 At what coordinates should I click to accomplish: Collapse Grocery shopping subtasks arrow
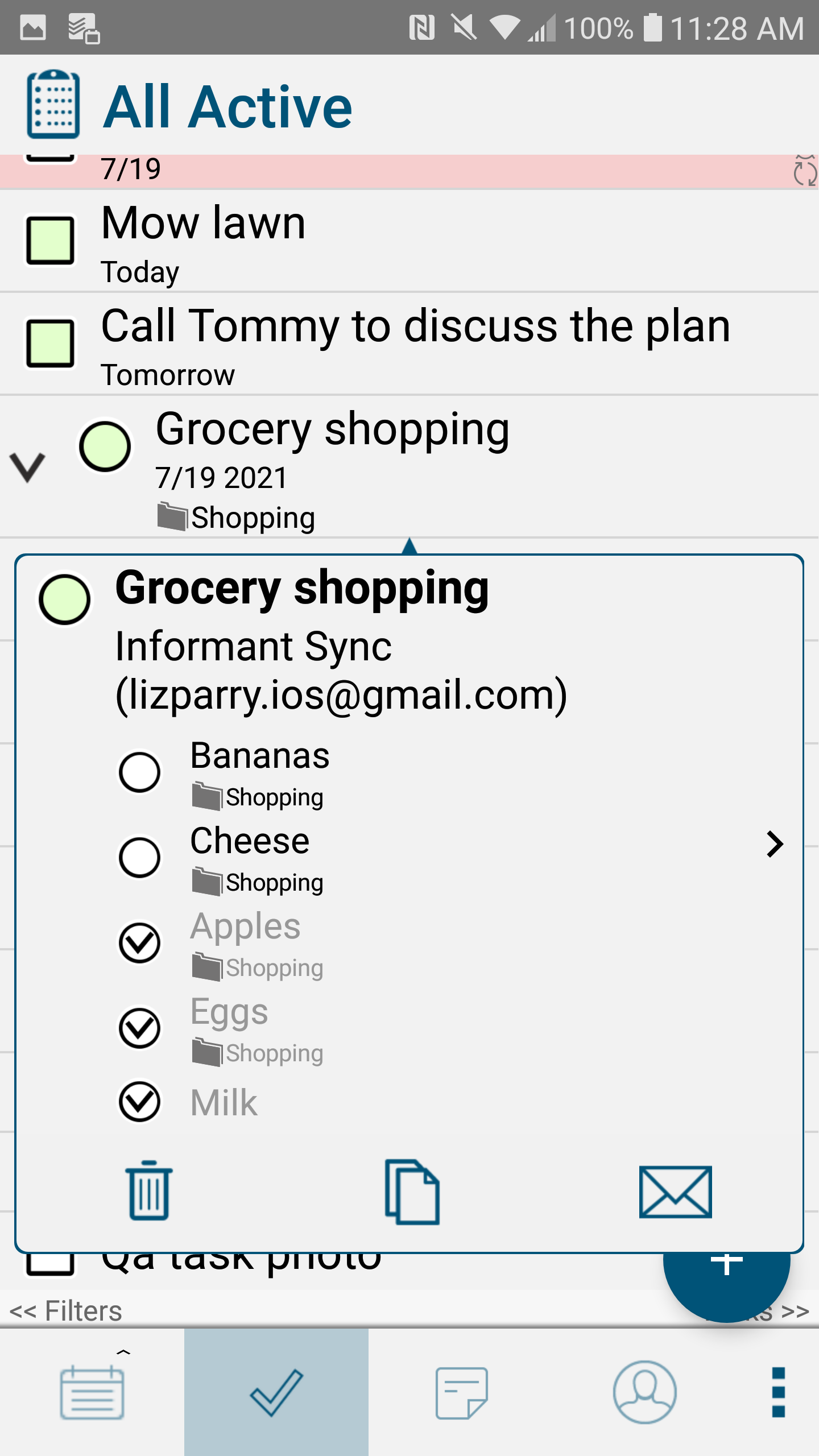pyautogui.click(x=27, y=468)
